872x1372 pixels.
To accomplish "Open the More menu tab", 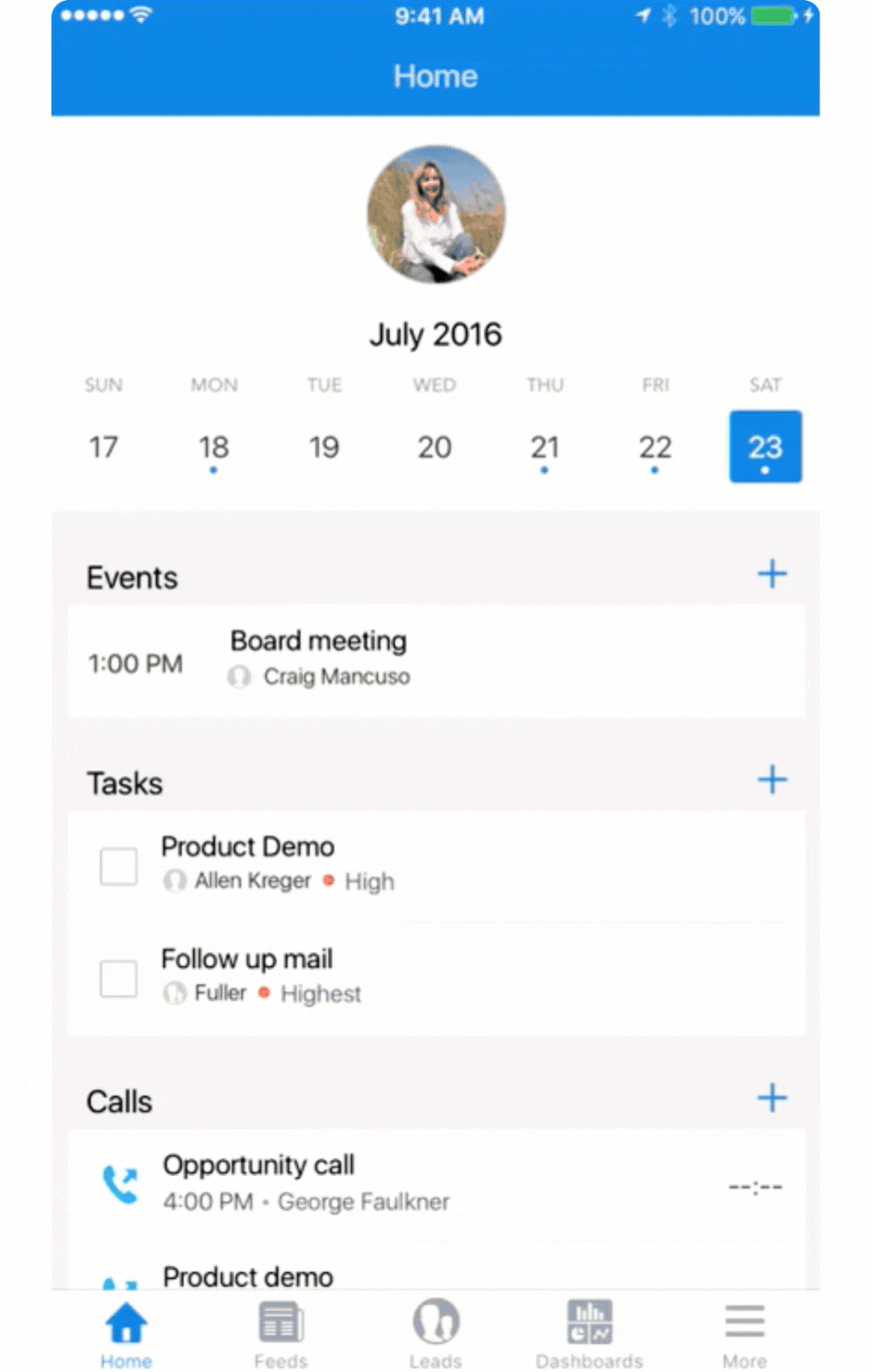I will (x=744, y=1332).
